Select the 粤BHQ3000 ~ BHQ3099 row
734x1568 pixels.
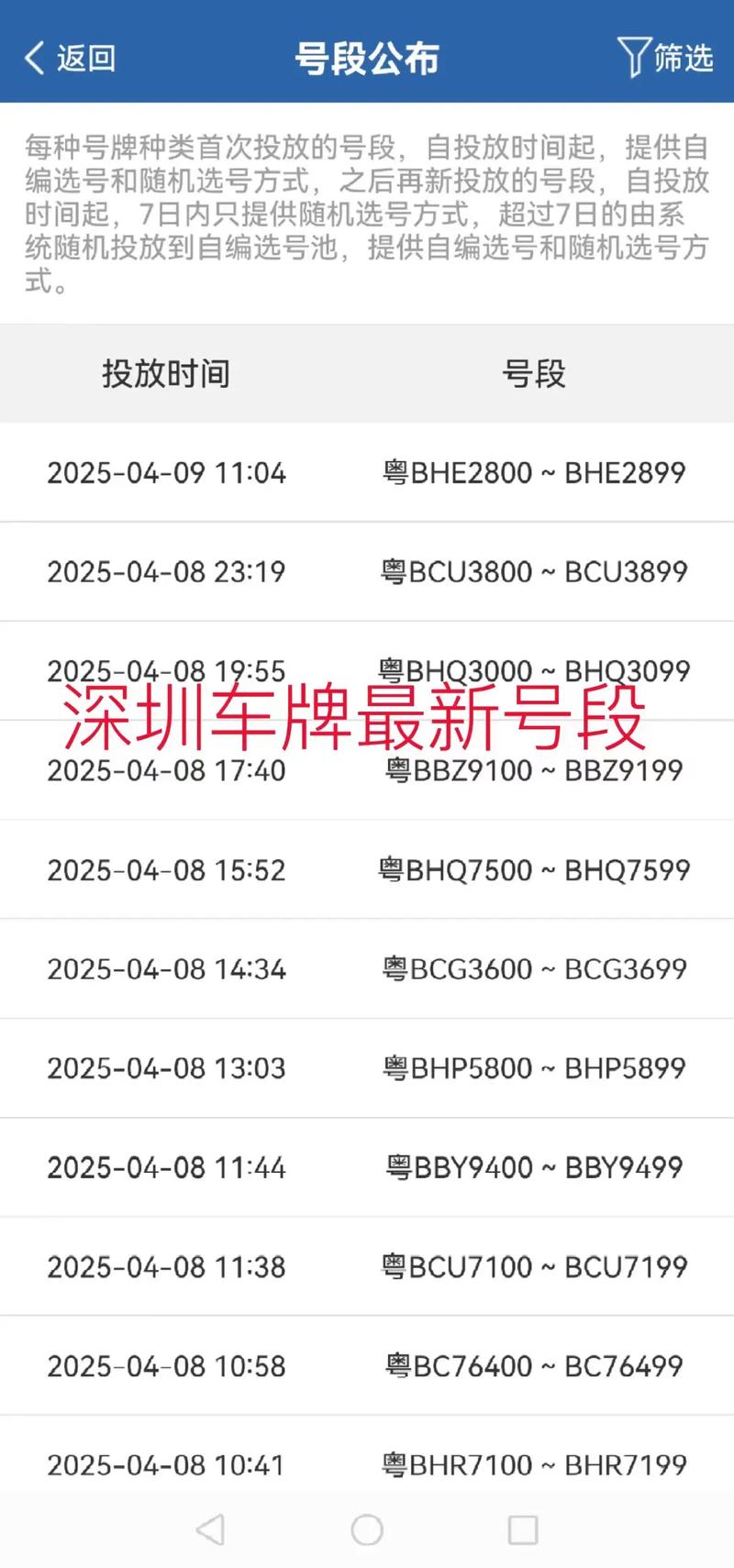pyautogui.click(x=533, y=670)
